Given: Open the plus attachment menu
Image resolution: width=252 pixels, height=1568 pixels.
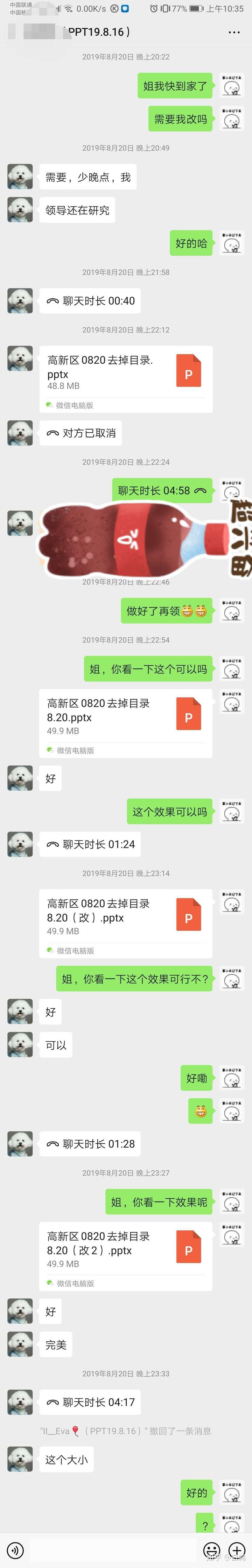Looking at the screenshot, I should (x=237, y=1550).
